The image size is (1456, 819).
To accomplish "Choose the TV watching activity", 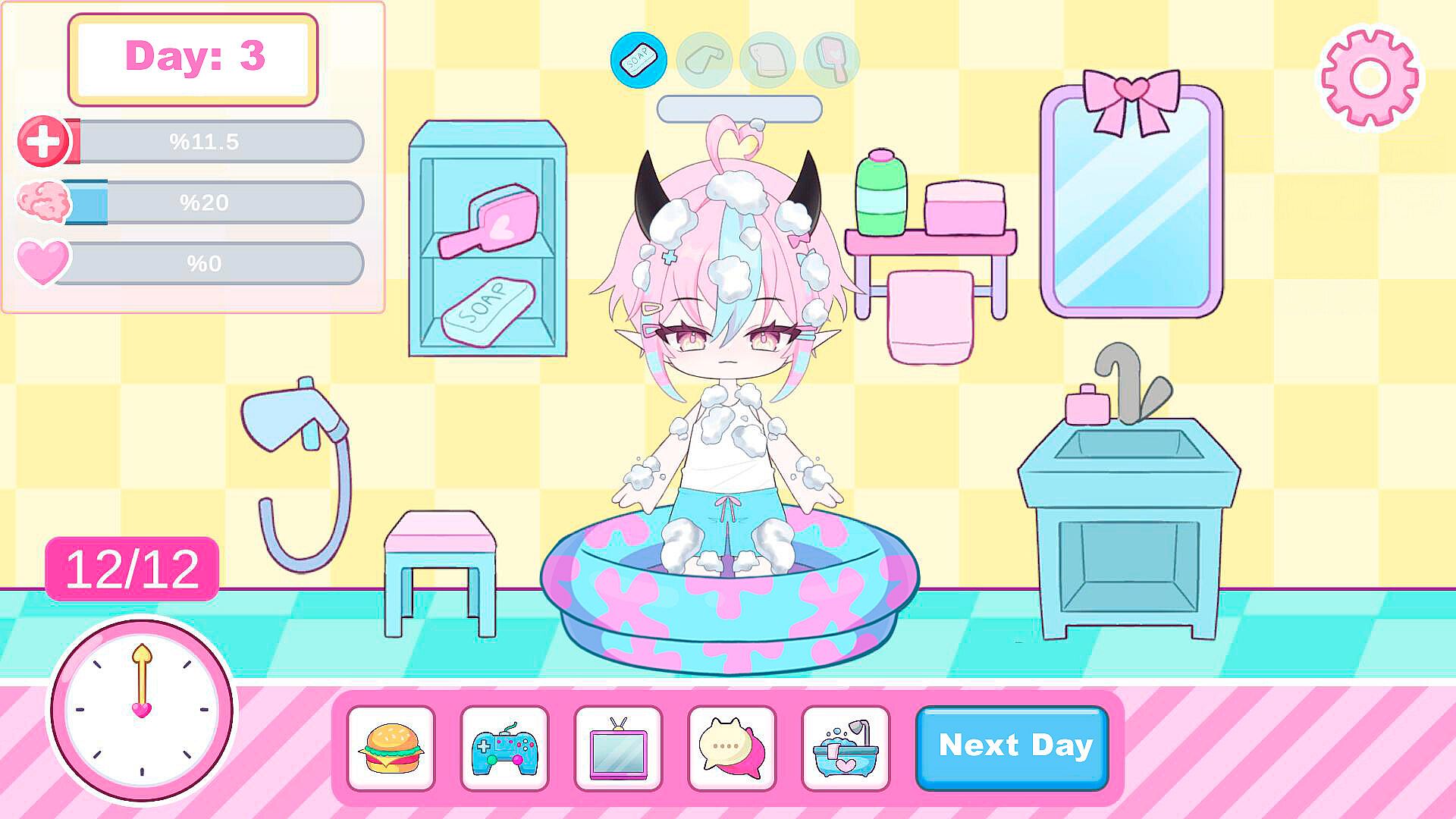I will (x=618, y=748).
